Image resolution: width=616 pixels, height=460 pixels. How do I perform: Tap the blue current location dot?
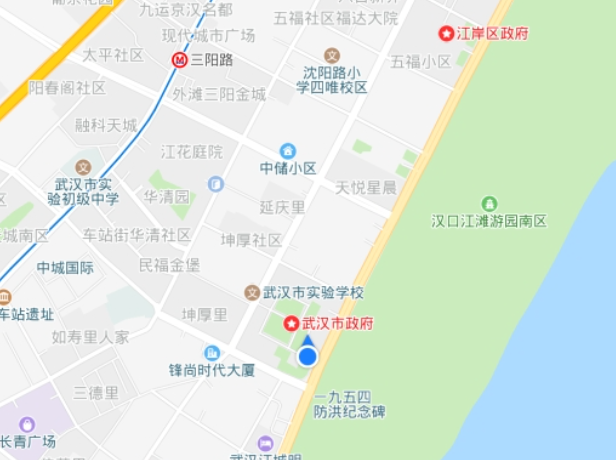click(x=308, y=356)
